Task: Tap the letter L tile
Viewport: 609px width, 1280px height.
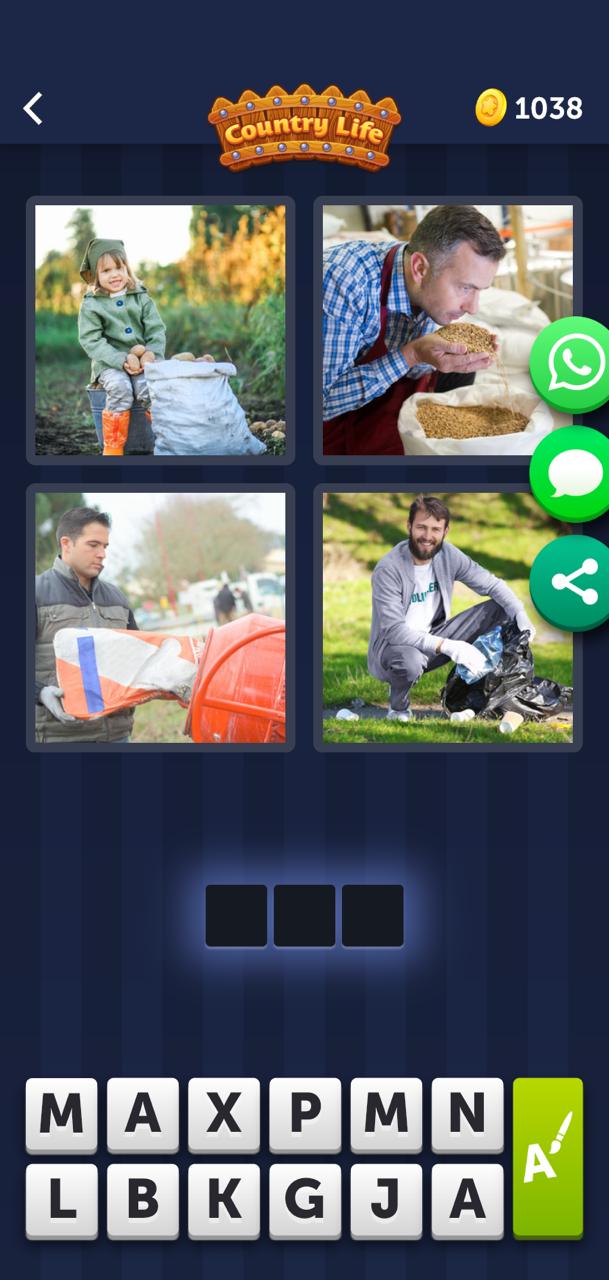Action: (62, 1201)
